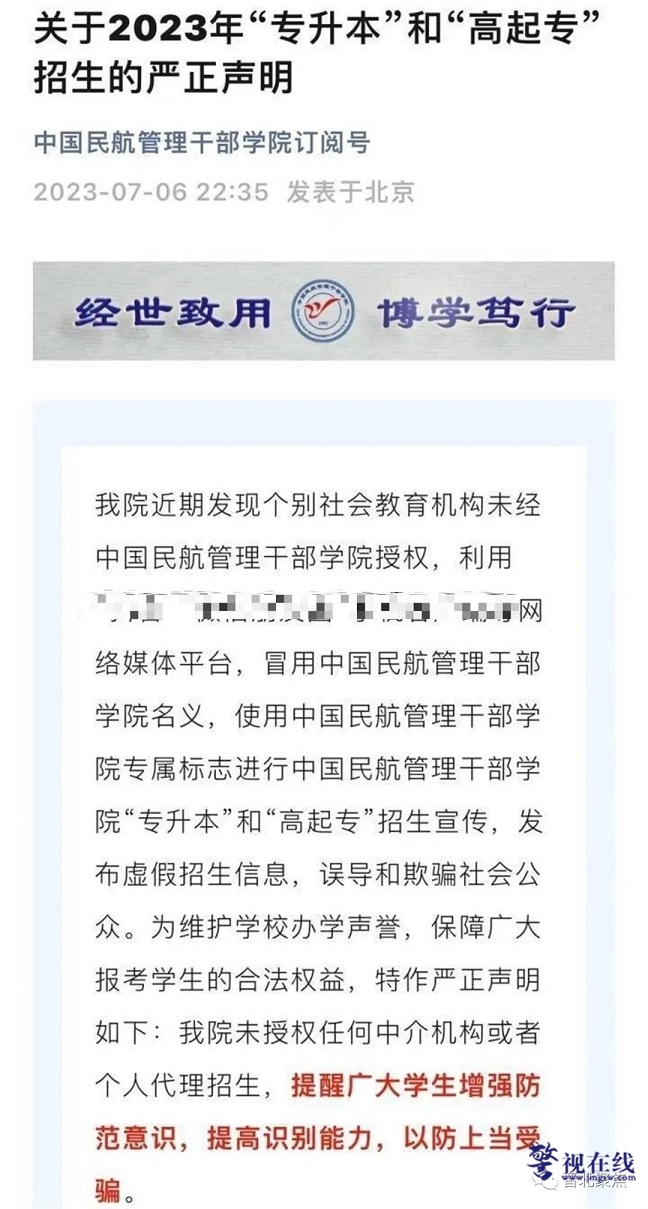
Task: Open the 中国民航管理干部学院订阅号 account page
Action: pos(201,142)
